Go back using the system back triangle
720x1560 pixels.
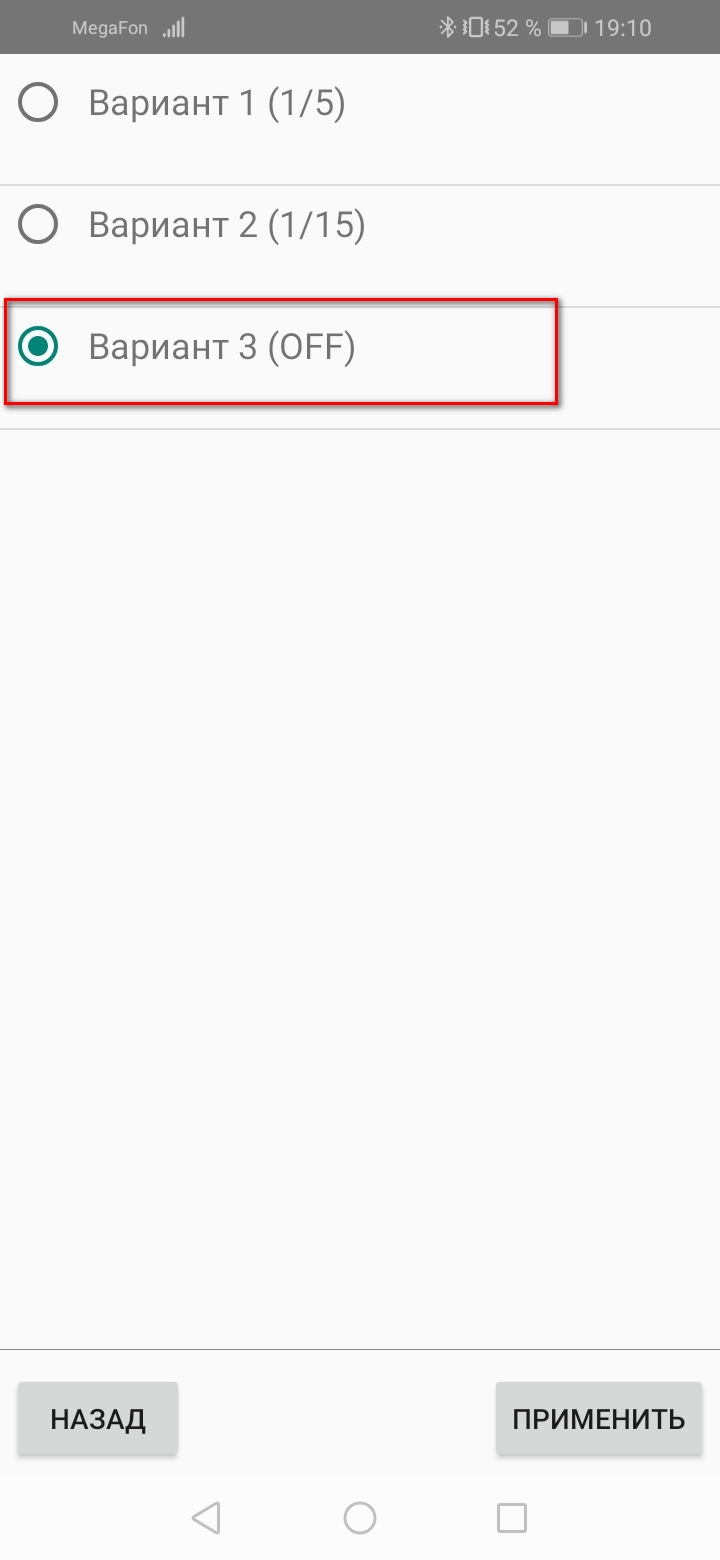[x=206, y=1518]
